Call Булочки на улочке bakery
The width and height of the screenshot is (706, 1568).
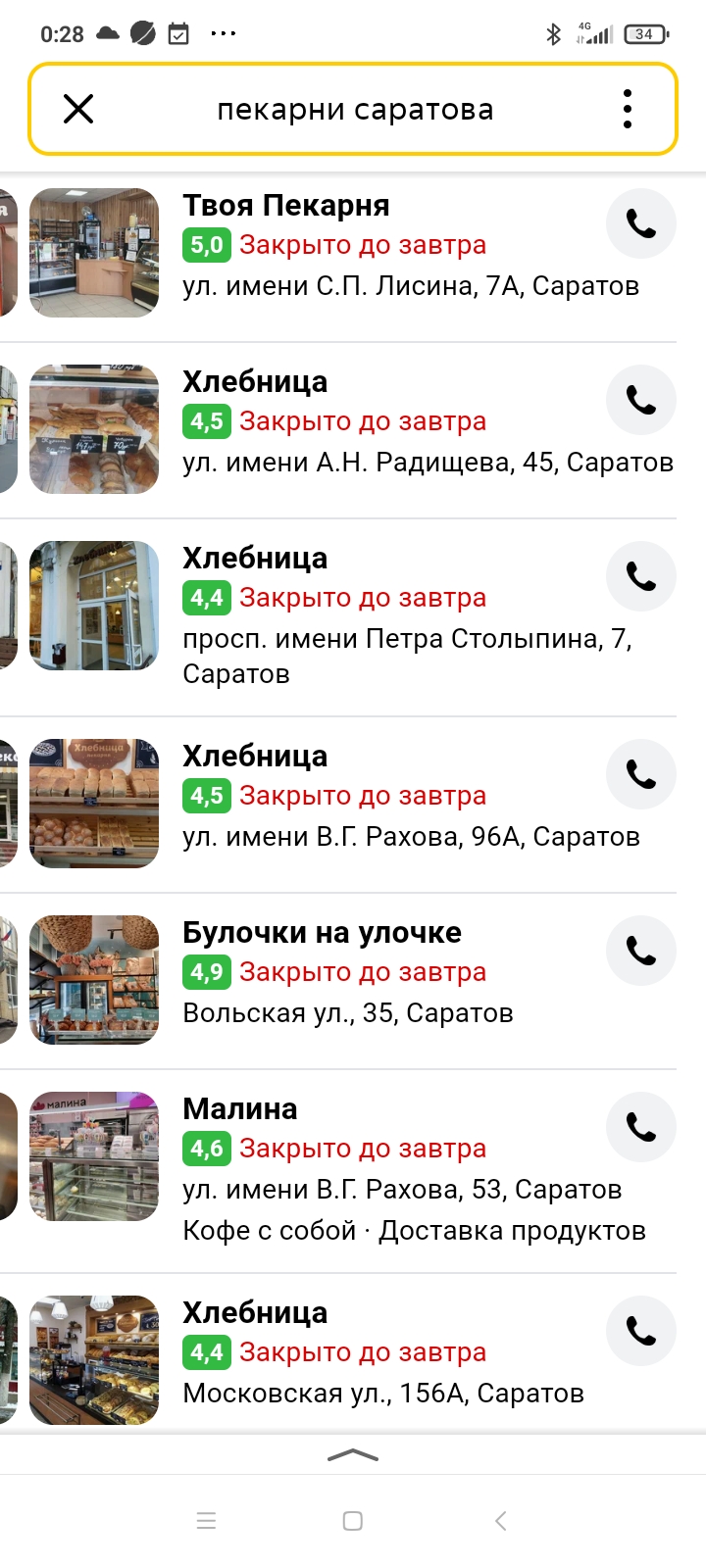[640, 951]
